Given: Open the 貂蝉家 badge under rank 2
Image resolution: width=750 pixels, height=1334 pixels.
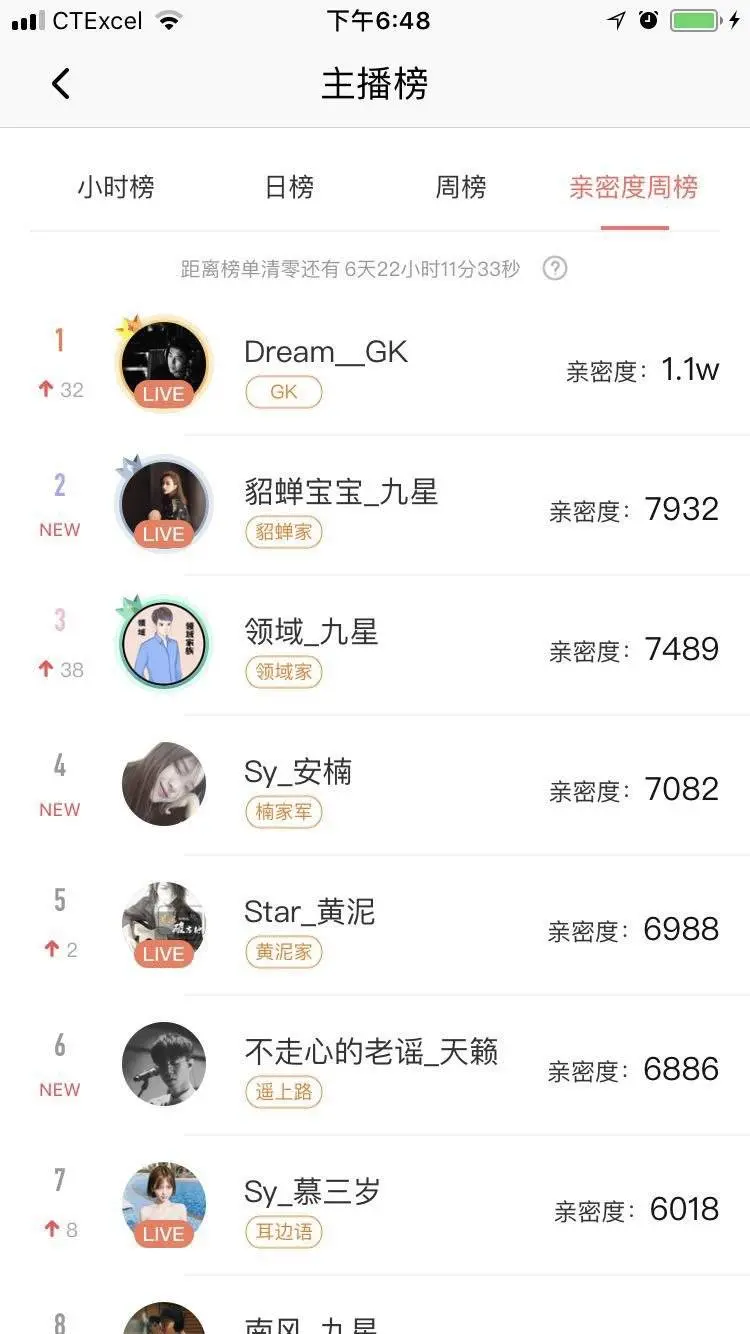Looking at the screenshot, I should (283, 532).
